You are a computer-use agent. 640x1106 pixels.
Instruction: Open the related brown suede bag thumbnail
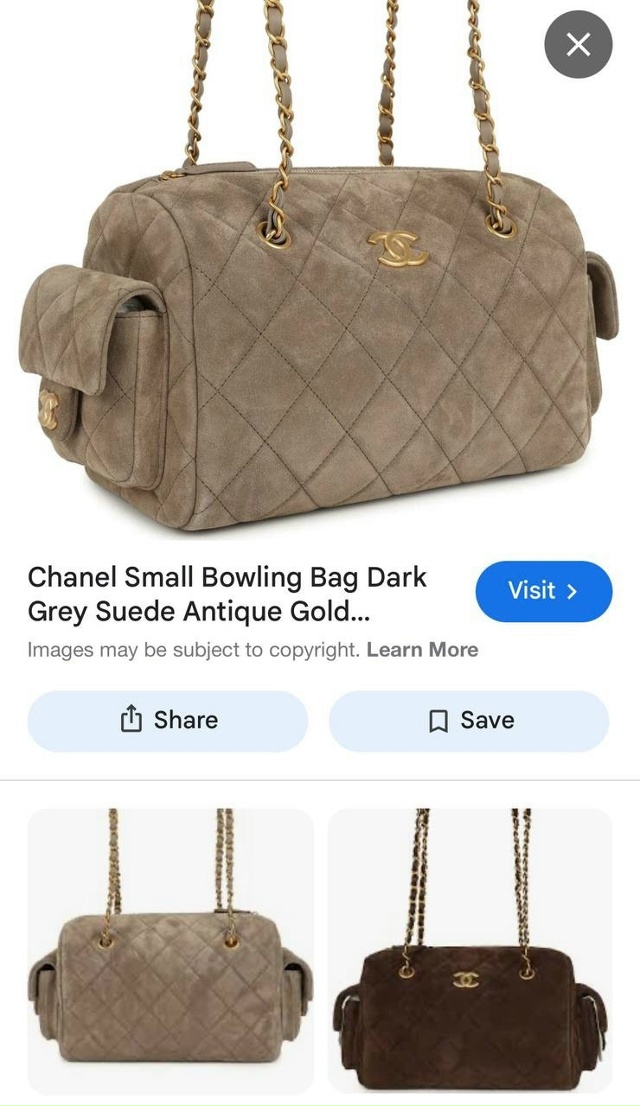pos(470,950)
